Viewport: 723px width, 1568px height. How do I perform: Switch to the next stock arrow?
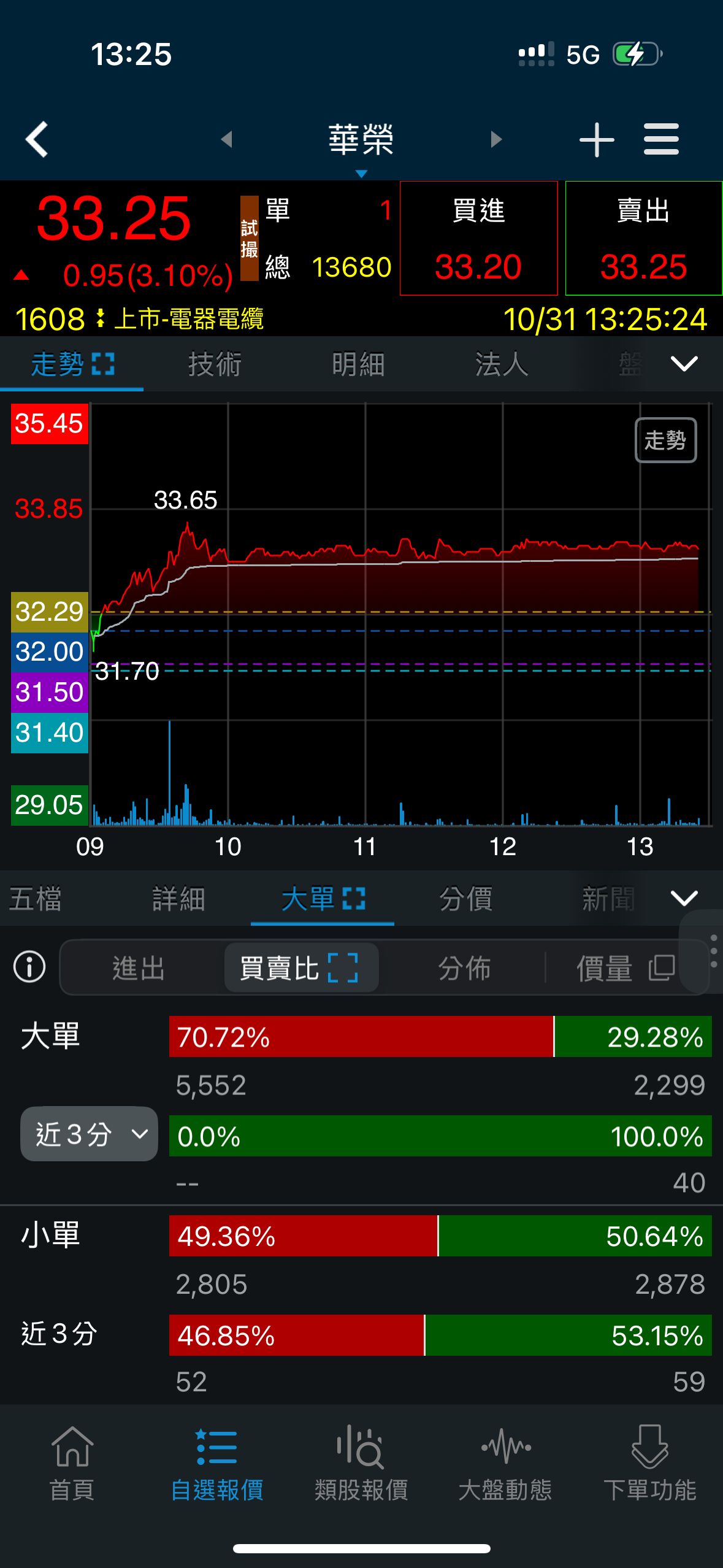[496, 139]
